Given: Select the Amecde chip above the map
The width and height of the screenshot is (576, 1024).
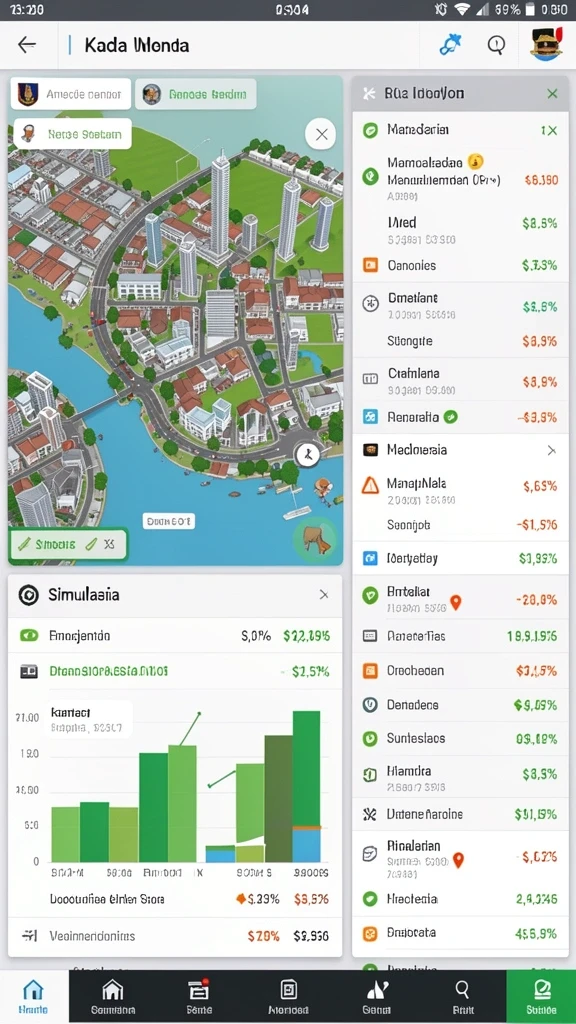Looking at the screenshot, I should pyautogui.click(x=71, y=95).
